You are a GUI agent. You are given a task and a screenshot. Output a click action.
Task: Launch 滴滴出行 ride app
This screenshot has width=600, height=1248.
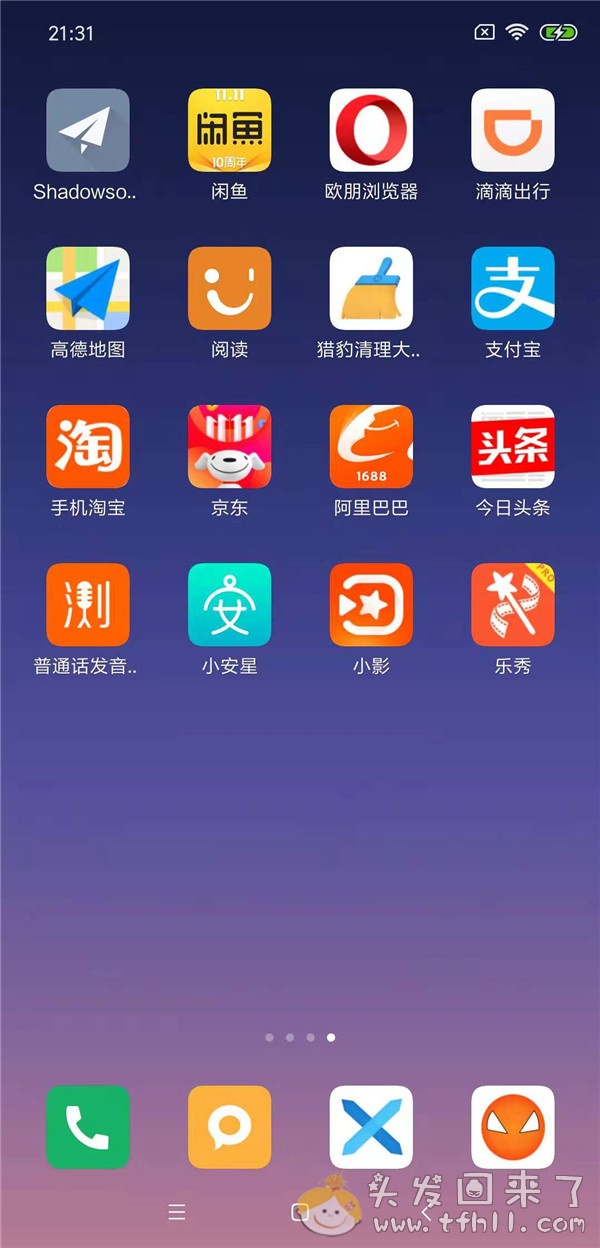click(x=513, y=130)
